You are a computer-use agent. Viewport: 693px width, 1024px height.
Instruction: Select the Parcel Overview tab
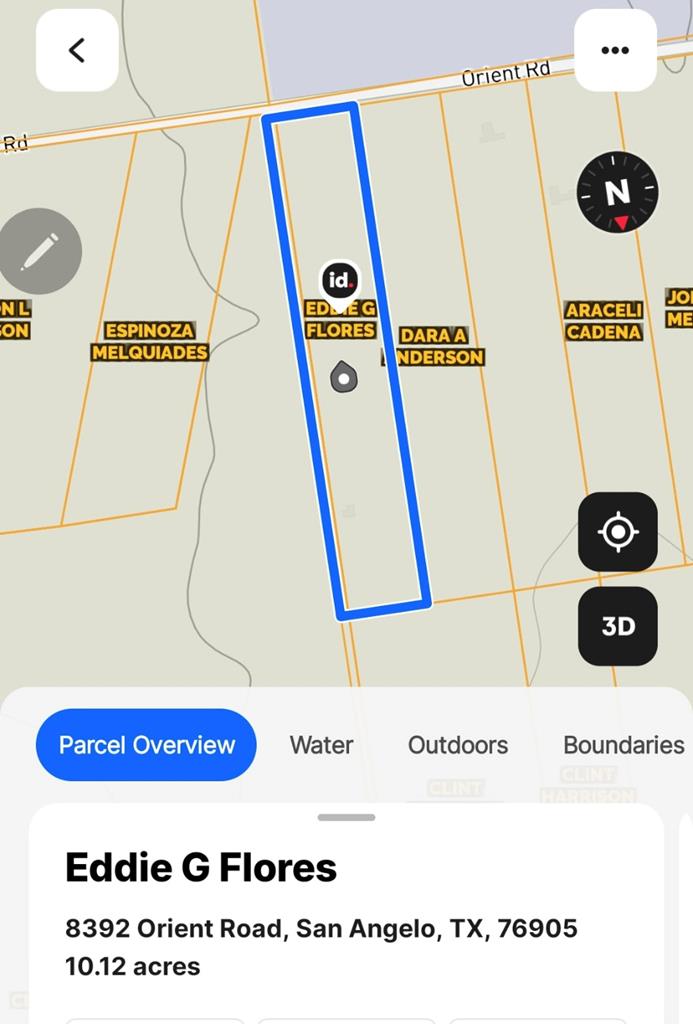click(146, 745)
